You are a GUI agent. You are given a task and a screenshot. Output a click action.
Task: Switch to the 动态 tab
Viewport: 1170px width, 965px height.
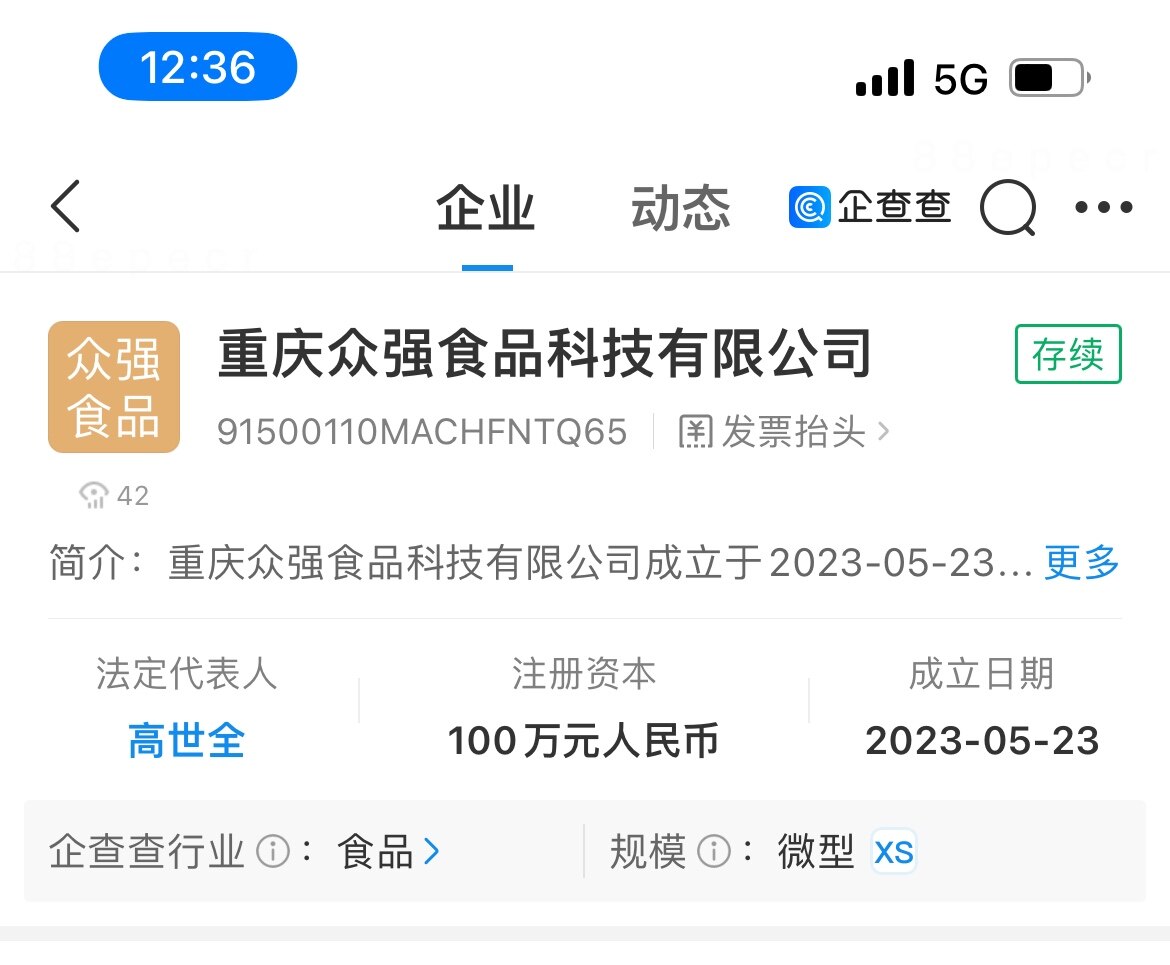click(x=680, y=209)
